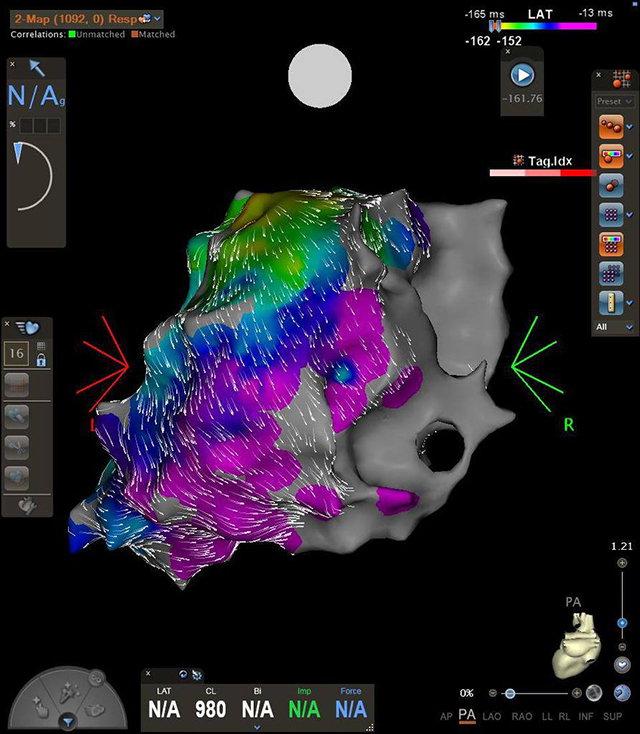Switch to the RAO view
The width and height of the screenshot is (640, 734).
pyautogui.click(x=520, y=716)
